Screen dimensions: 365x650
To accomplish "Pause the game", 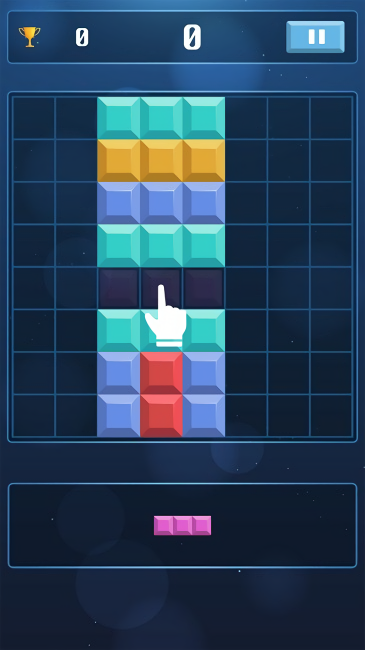I will tap(316, 37).
